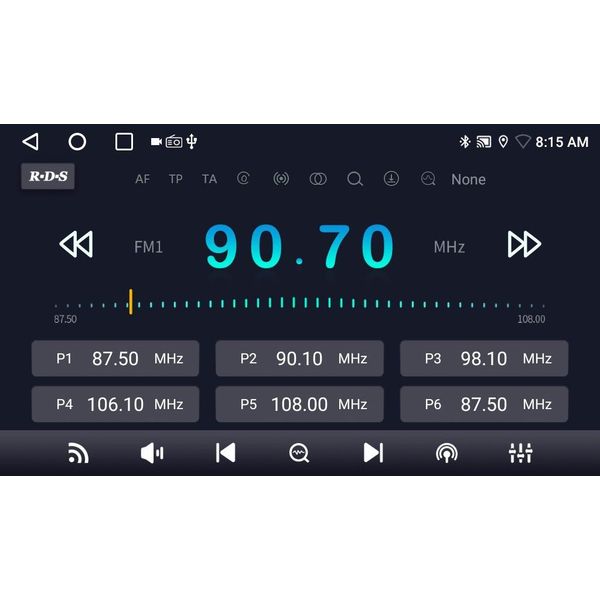Select preset P1 87.50 MHz
Screen dimensions: 600x600
[x=115, y=358]
